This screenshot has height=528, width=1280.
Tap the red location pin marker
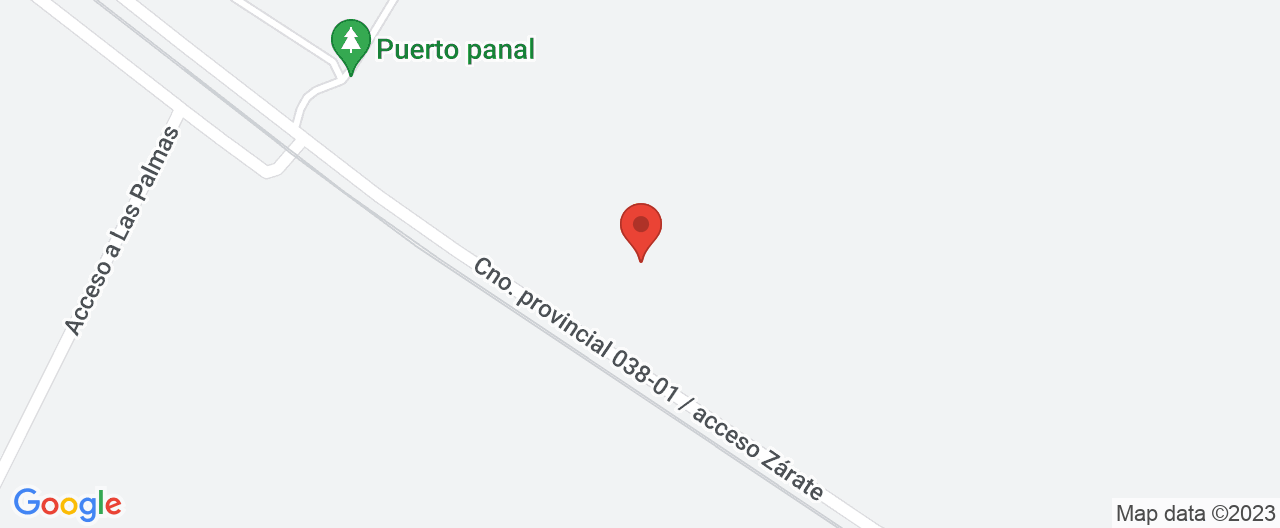[640, 227]
